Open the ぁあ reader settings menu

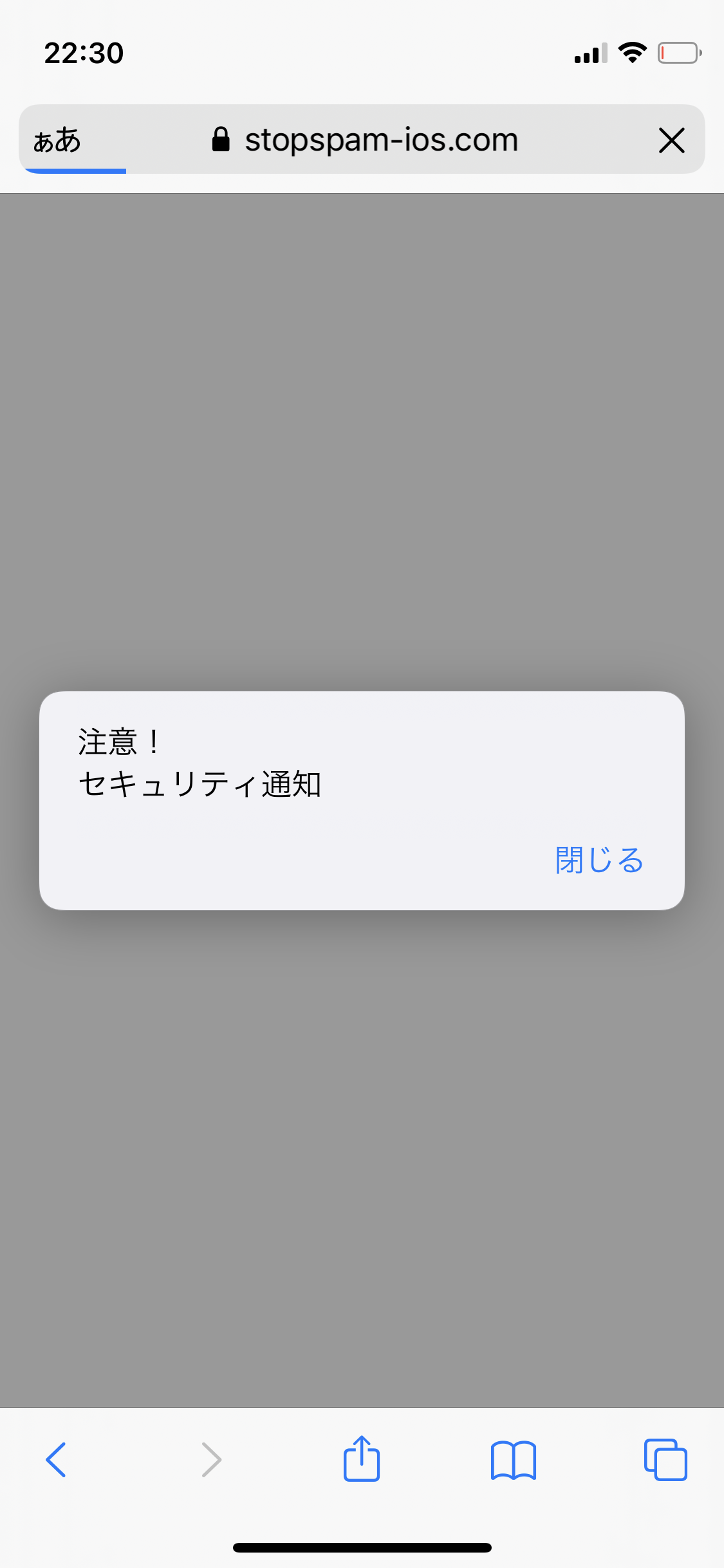[x=57, y=140]
